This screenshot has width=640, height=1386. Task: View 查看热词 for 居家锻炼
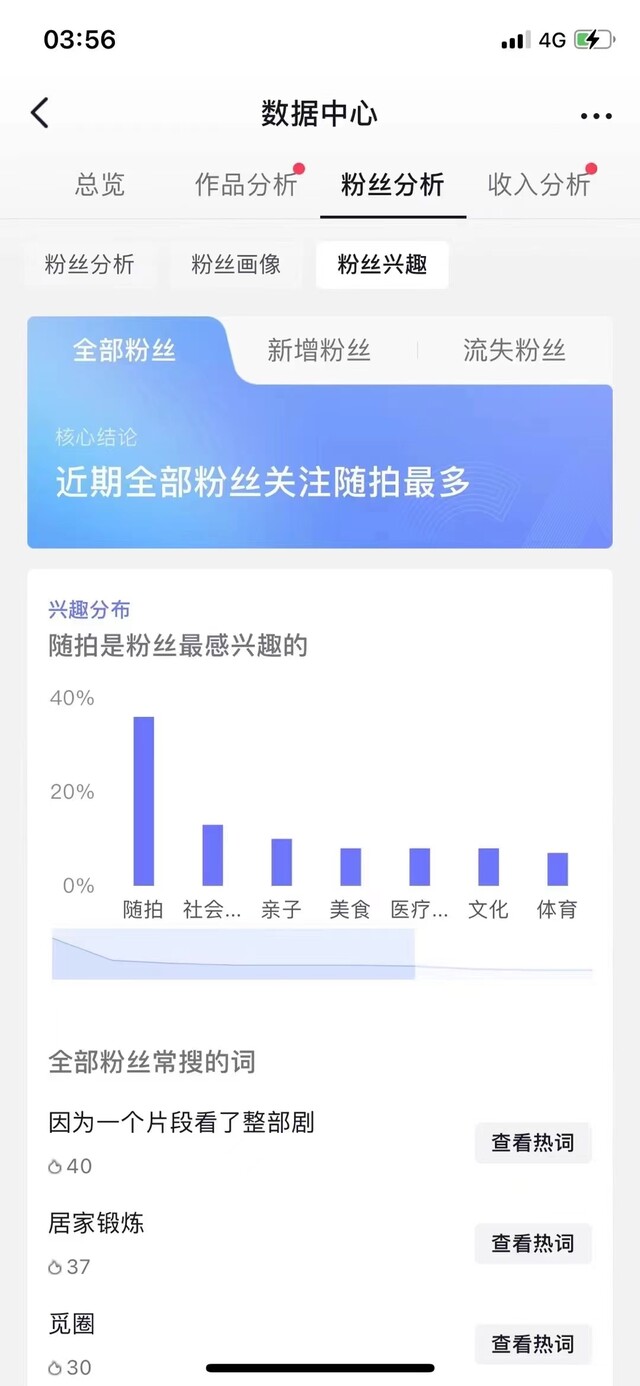(x=533, y=1243)
